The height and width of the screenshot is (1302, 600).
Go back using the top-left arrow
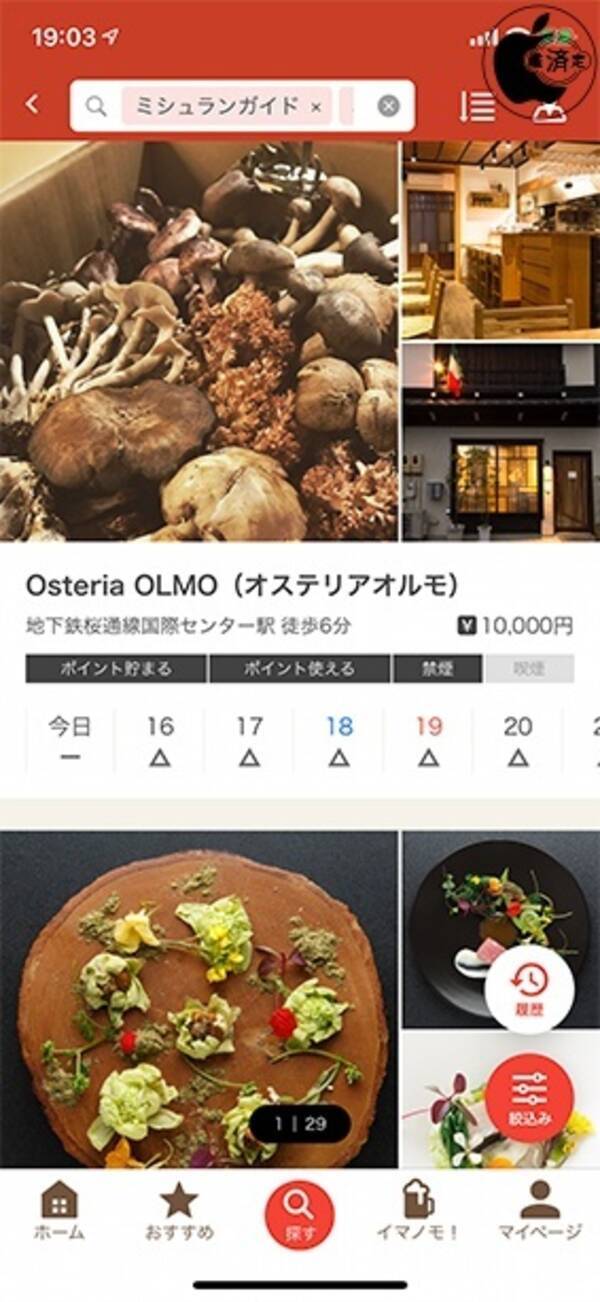tap(33, 104)
